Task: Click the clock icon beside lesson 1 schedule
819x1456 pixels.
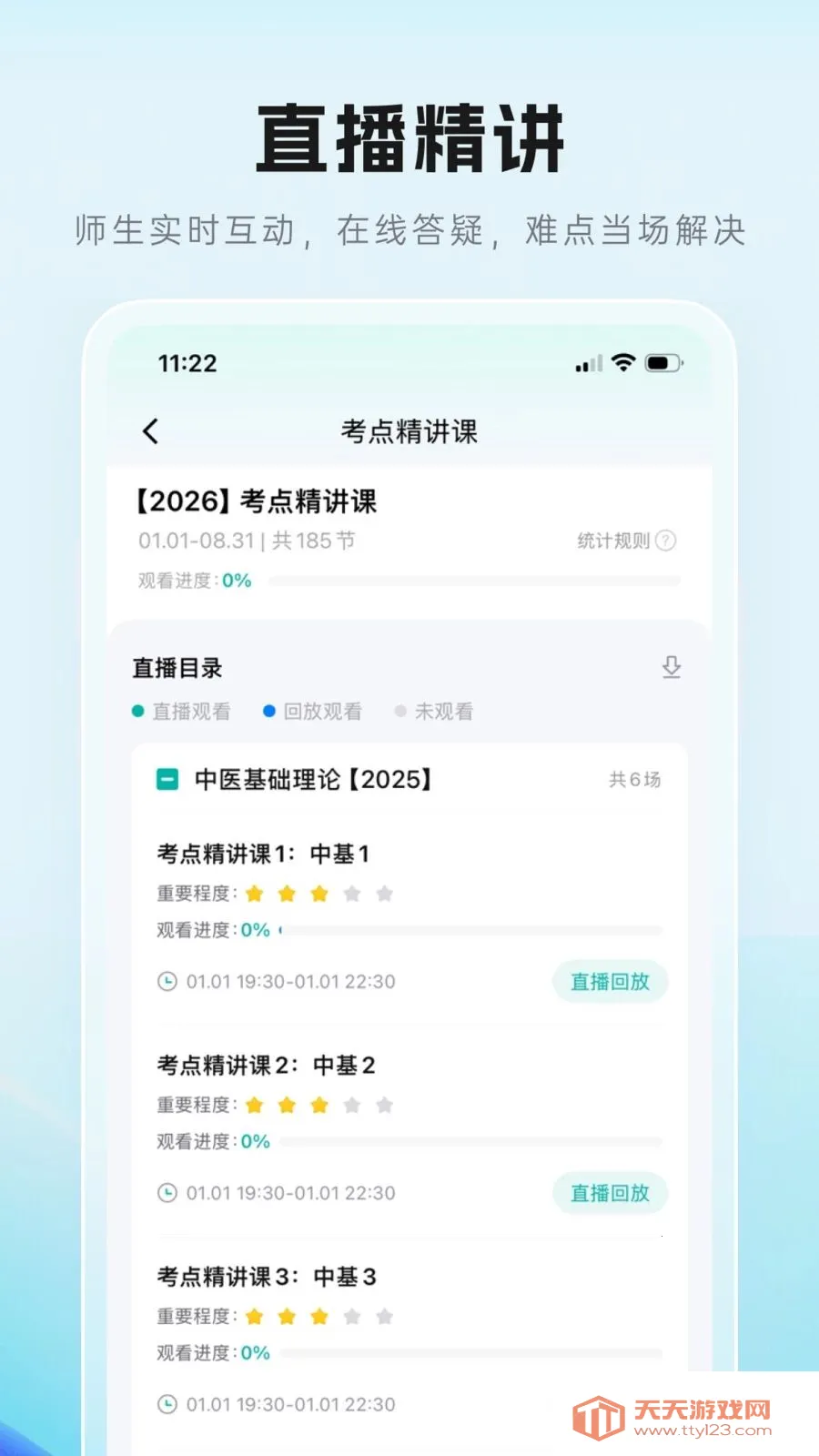Action: pyautogui.click(x=167, y=981)
